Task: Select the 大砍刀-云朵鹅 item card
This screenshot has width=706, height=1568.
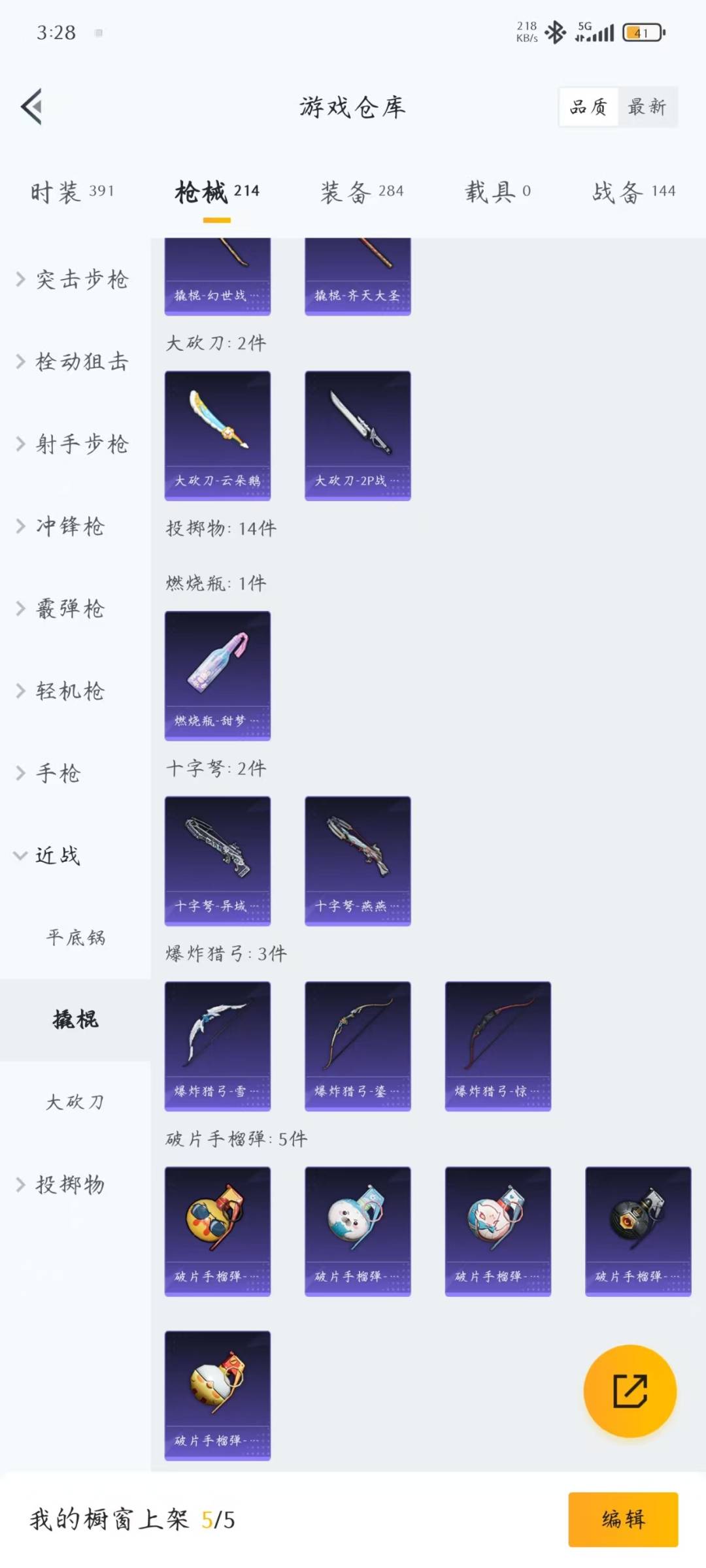Action: click(217, 434)
